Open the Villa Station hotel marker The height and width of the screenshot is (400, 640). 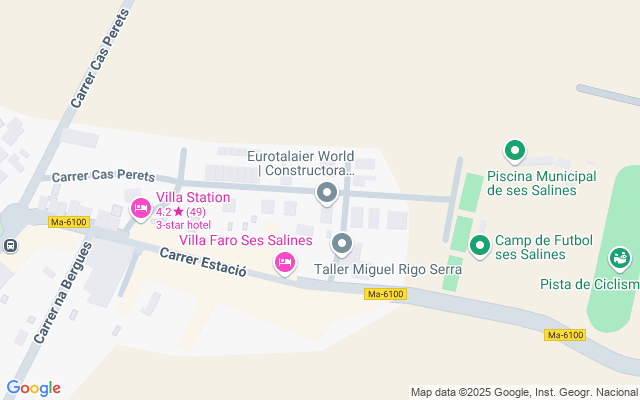(141, 208)
